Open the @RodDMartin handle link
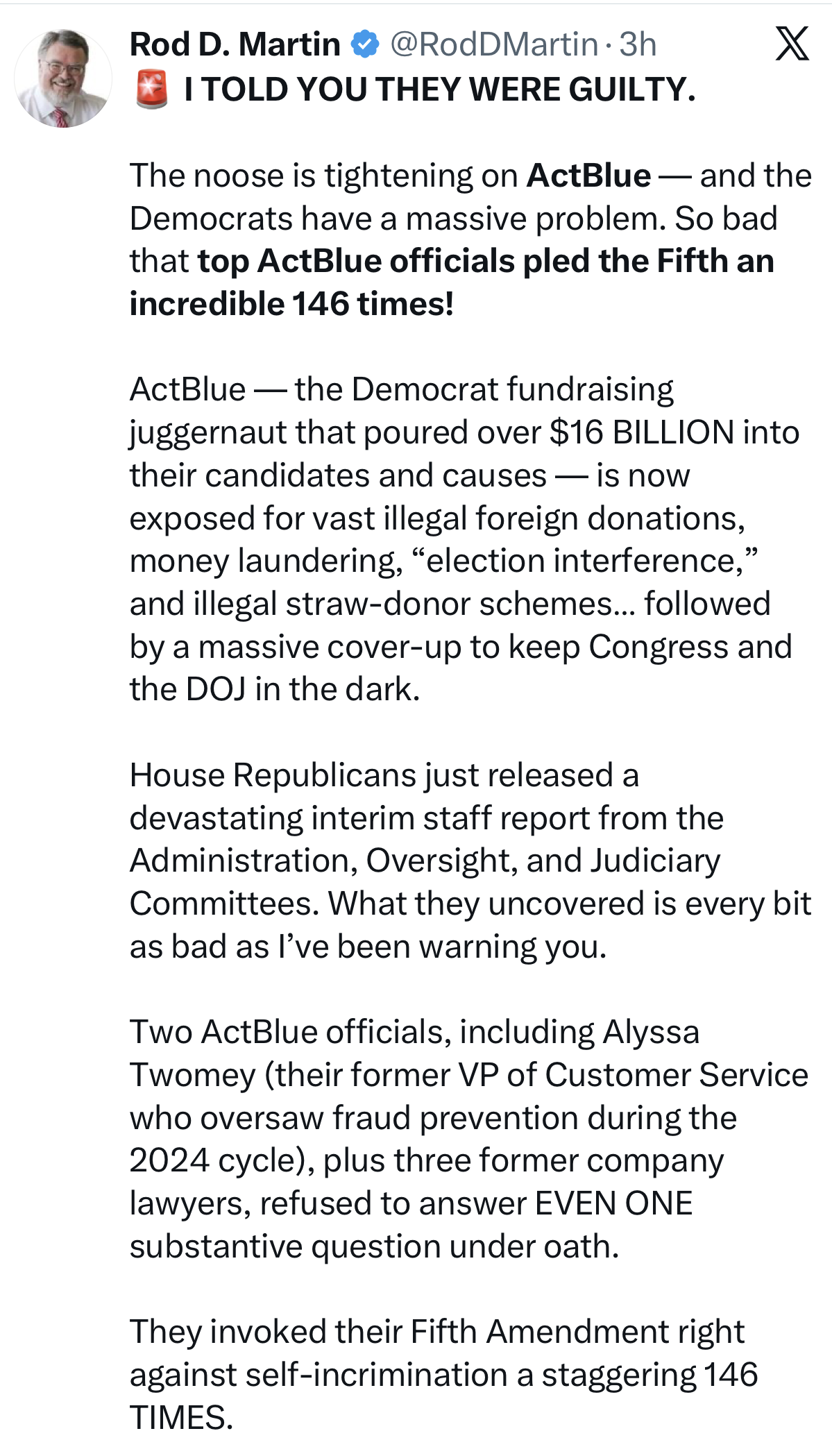The height and width of the screenshot is (1456, 832). pos(493,44)
